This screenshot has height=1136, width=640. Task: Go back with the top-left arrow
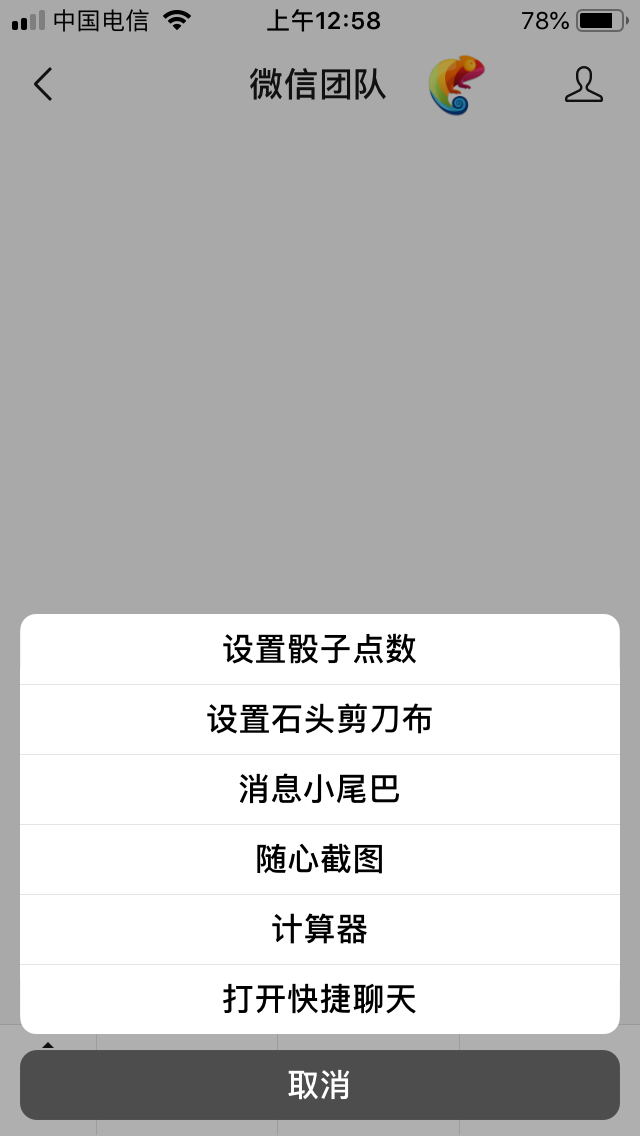43,85
